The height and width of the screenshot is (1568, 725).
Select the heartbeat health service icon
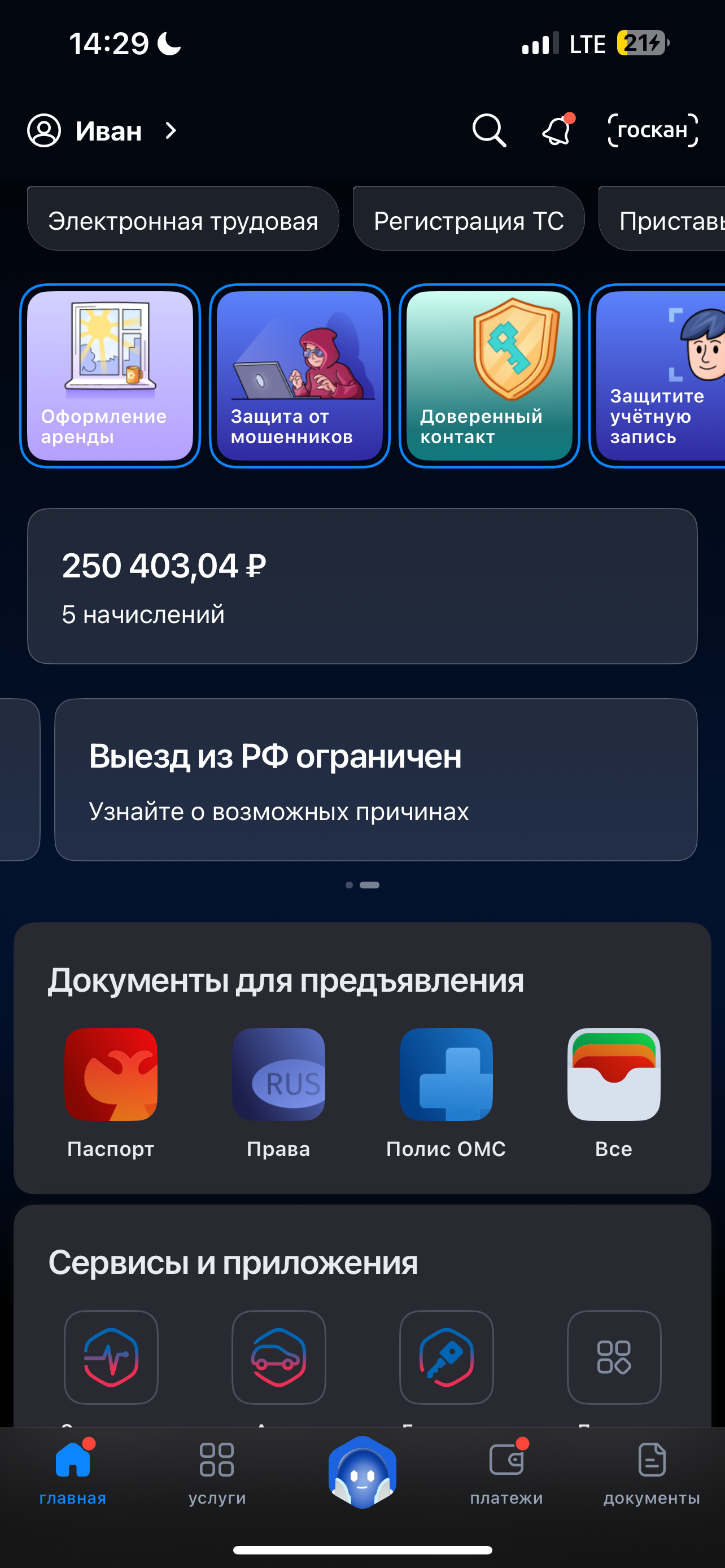click(111, 1357)
